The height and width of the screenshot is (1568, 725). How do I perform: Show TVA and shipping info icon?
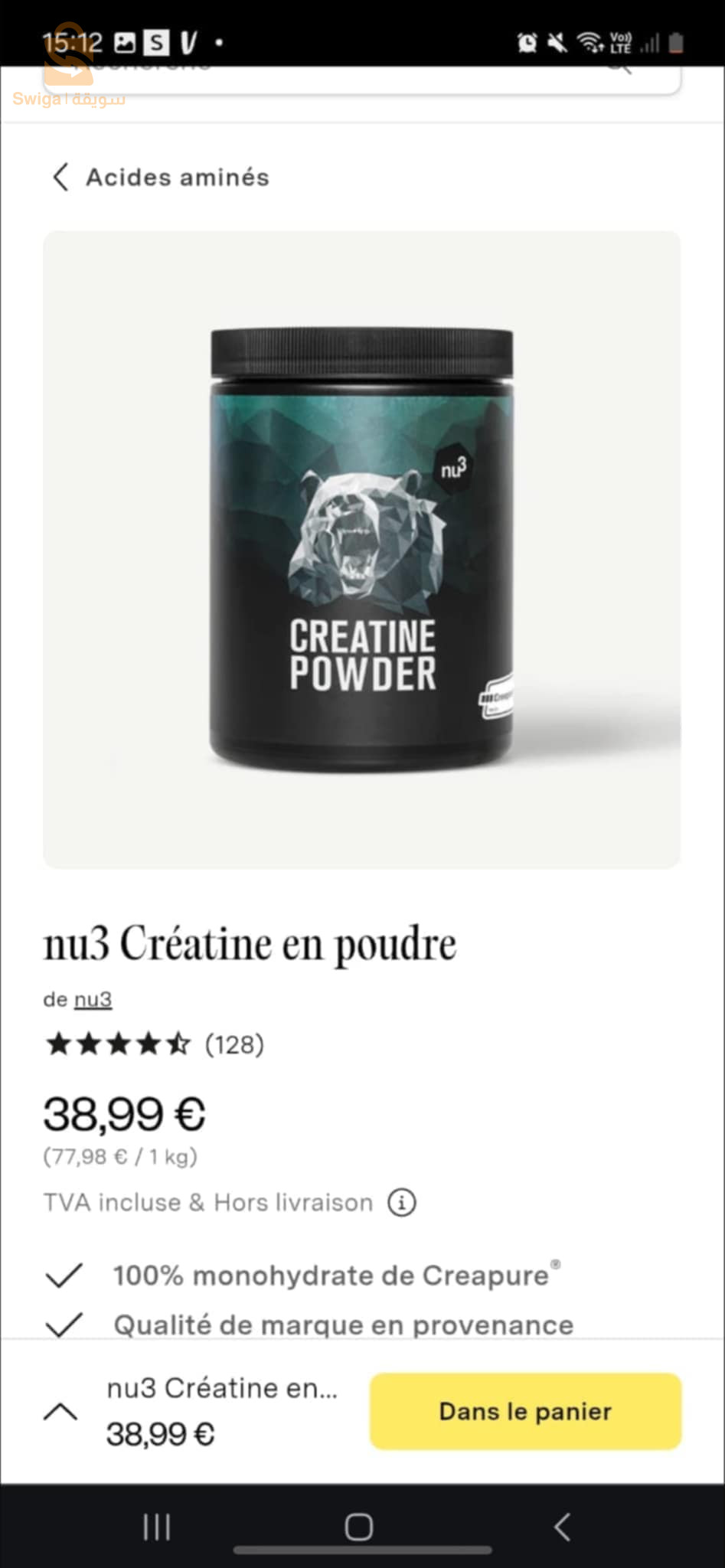[402, 1202]
